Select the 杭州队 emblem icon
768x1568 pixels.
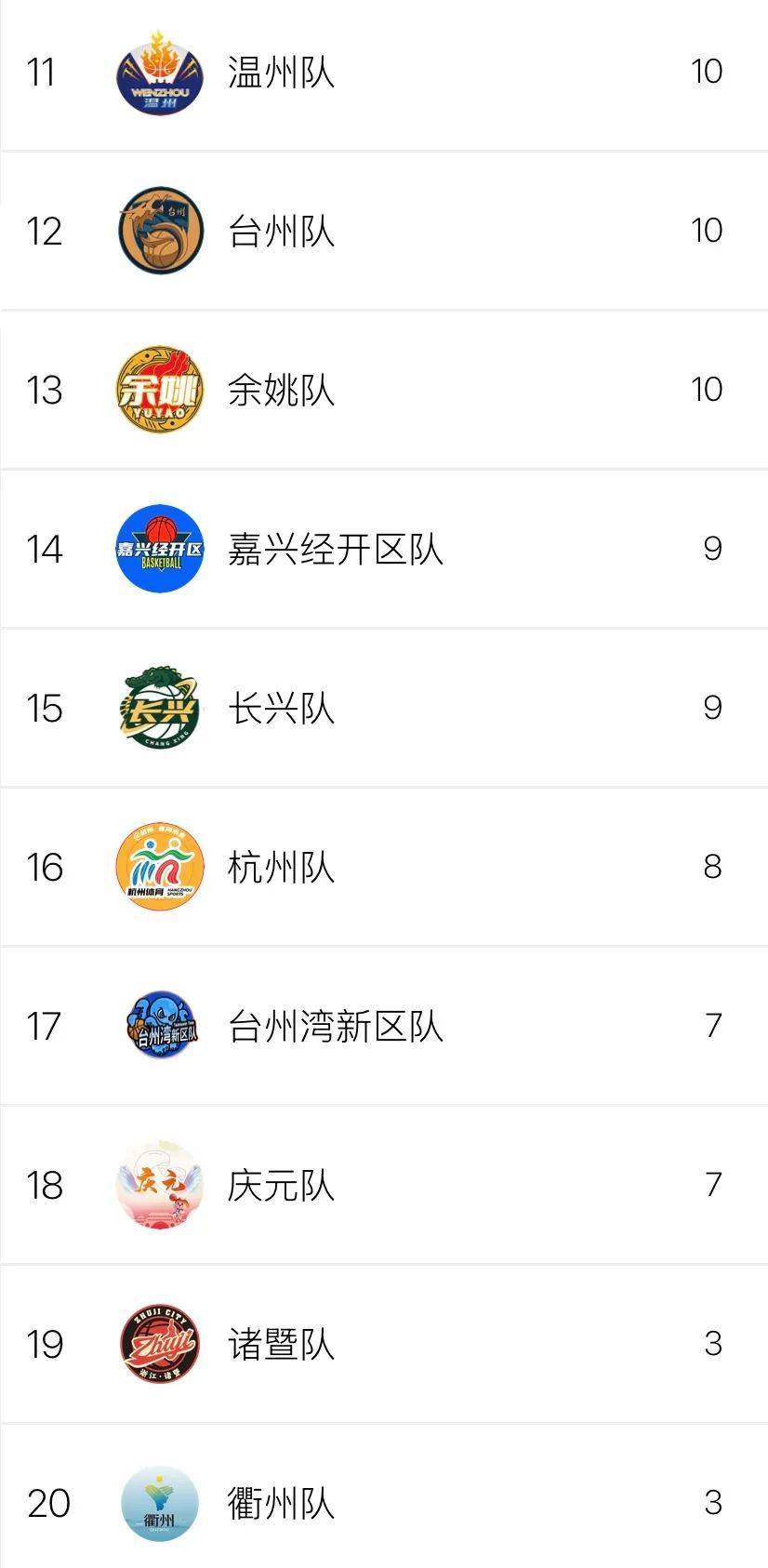point(159,867)
